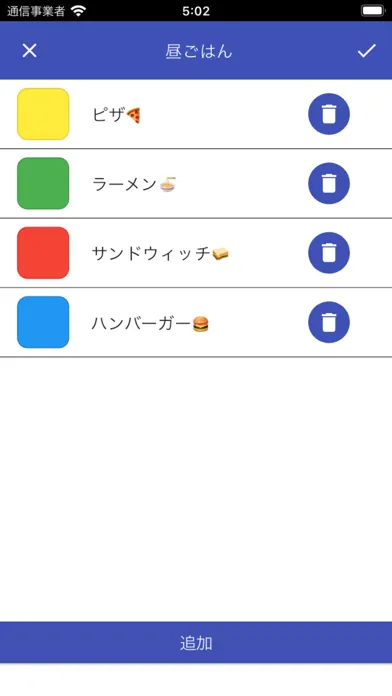
Task: Delete the ピザ item
Action: coord(329,114)
